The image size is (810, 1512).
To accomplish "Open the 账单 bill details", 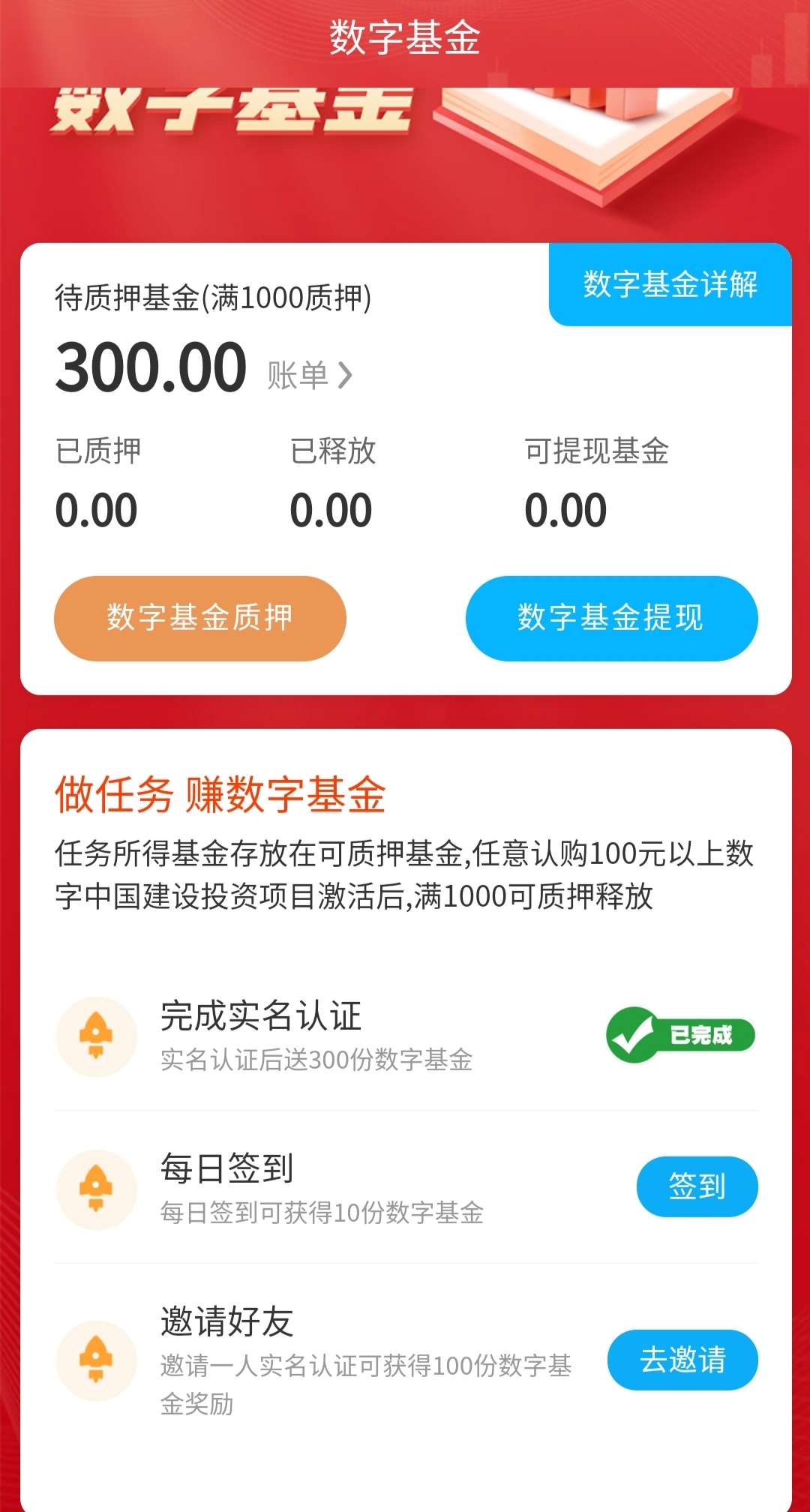I will 309,375.
